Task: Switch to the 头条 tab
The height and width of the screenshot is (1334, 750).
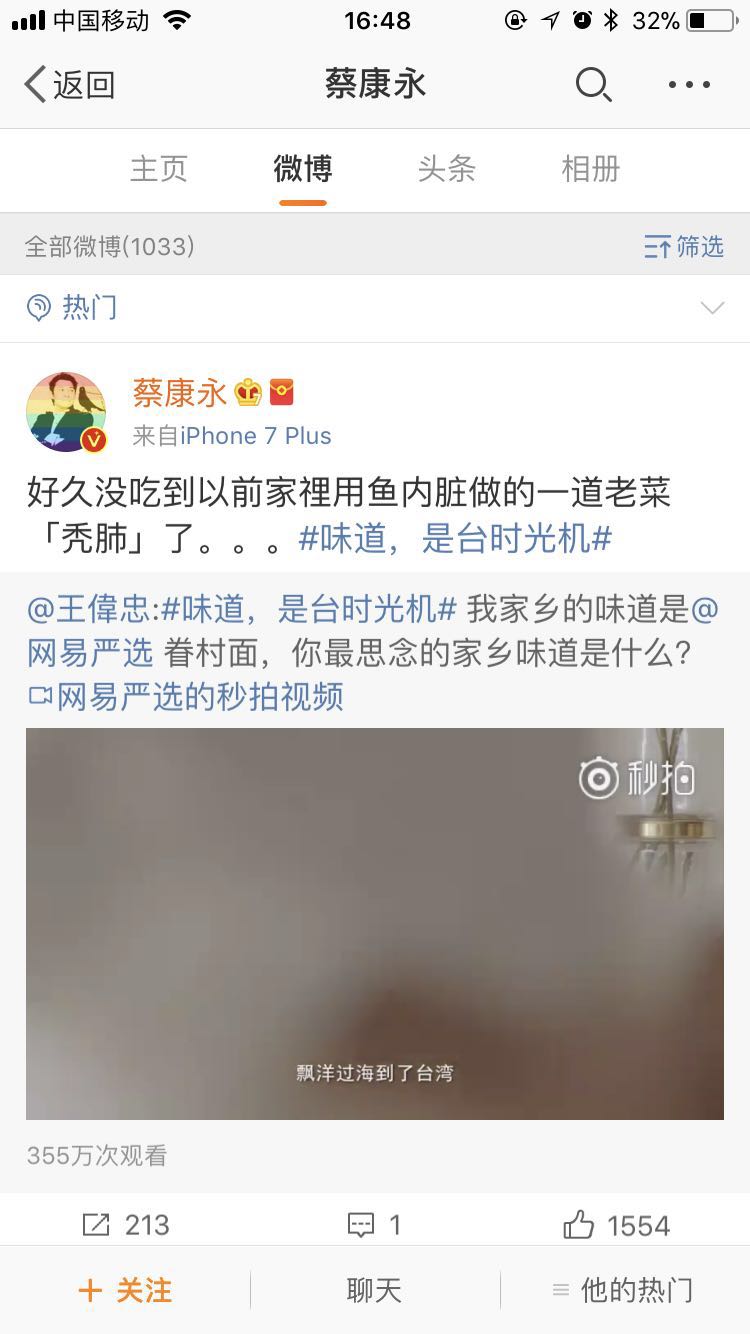Action: [x=446, y=169]
